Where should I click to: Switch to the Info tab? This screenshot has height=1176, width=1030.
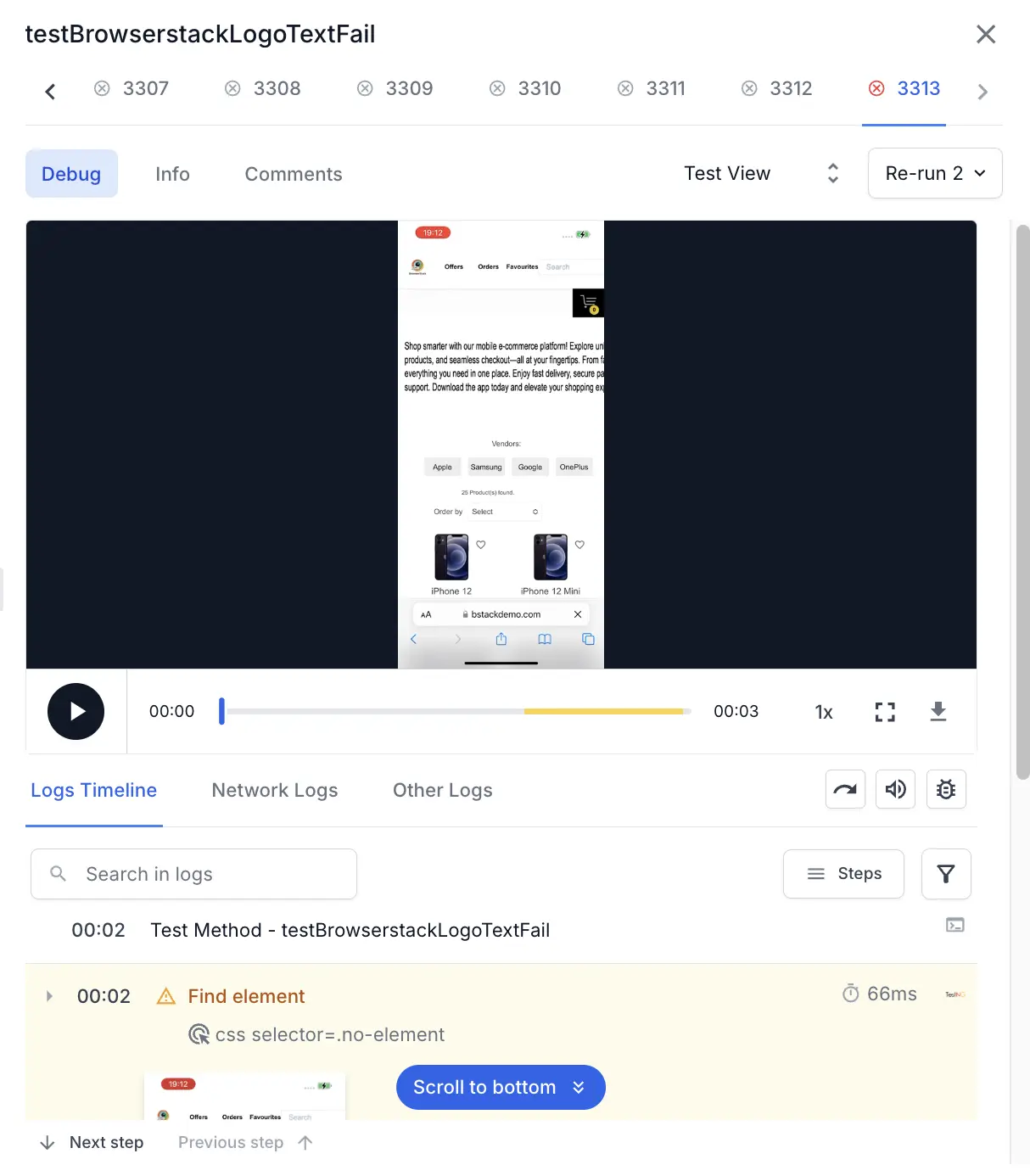[172, 174]
